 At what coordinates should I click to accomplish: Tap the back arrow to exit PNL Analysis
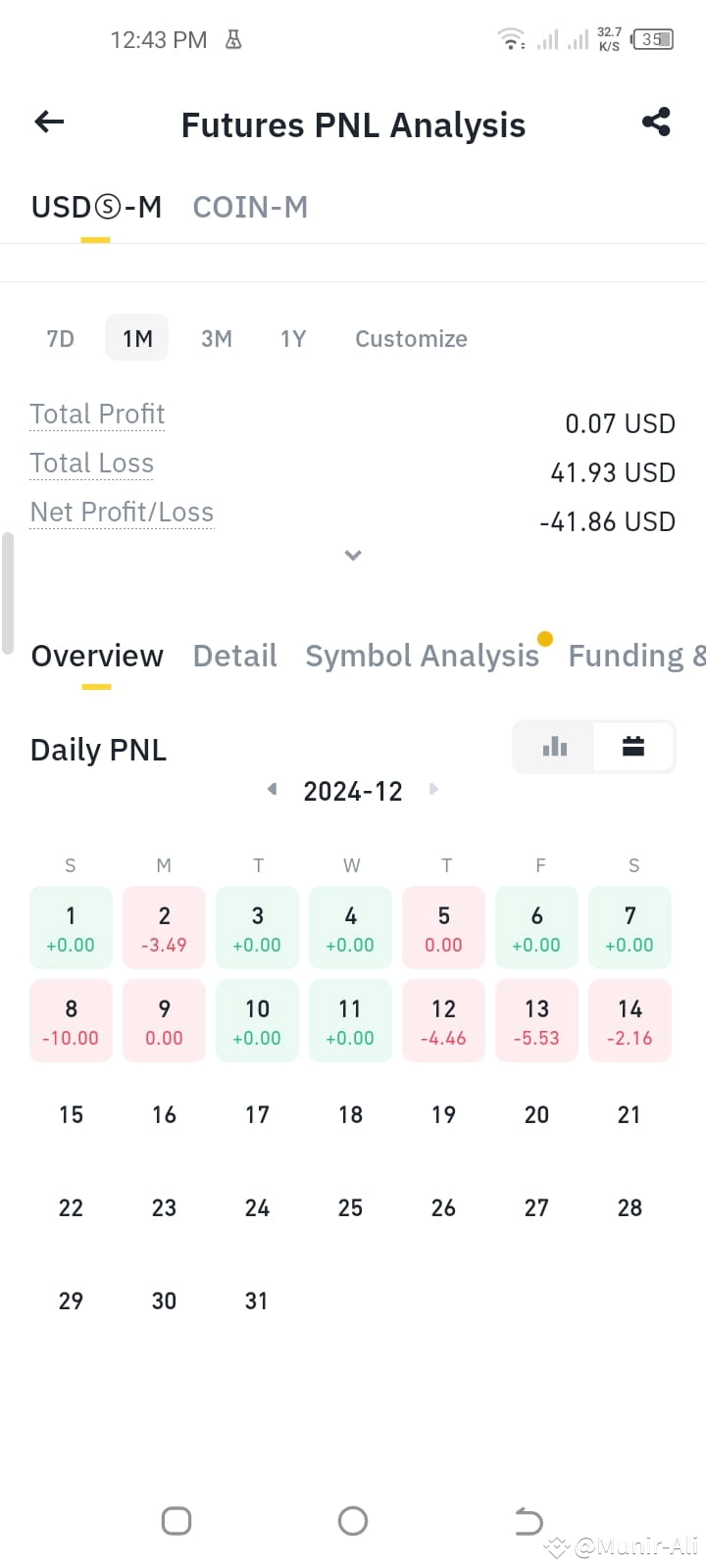pyautogui.click(x=47, y=122)
